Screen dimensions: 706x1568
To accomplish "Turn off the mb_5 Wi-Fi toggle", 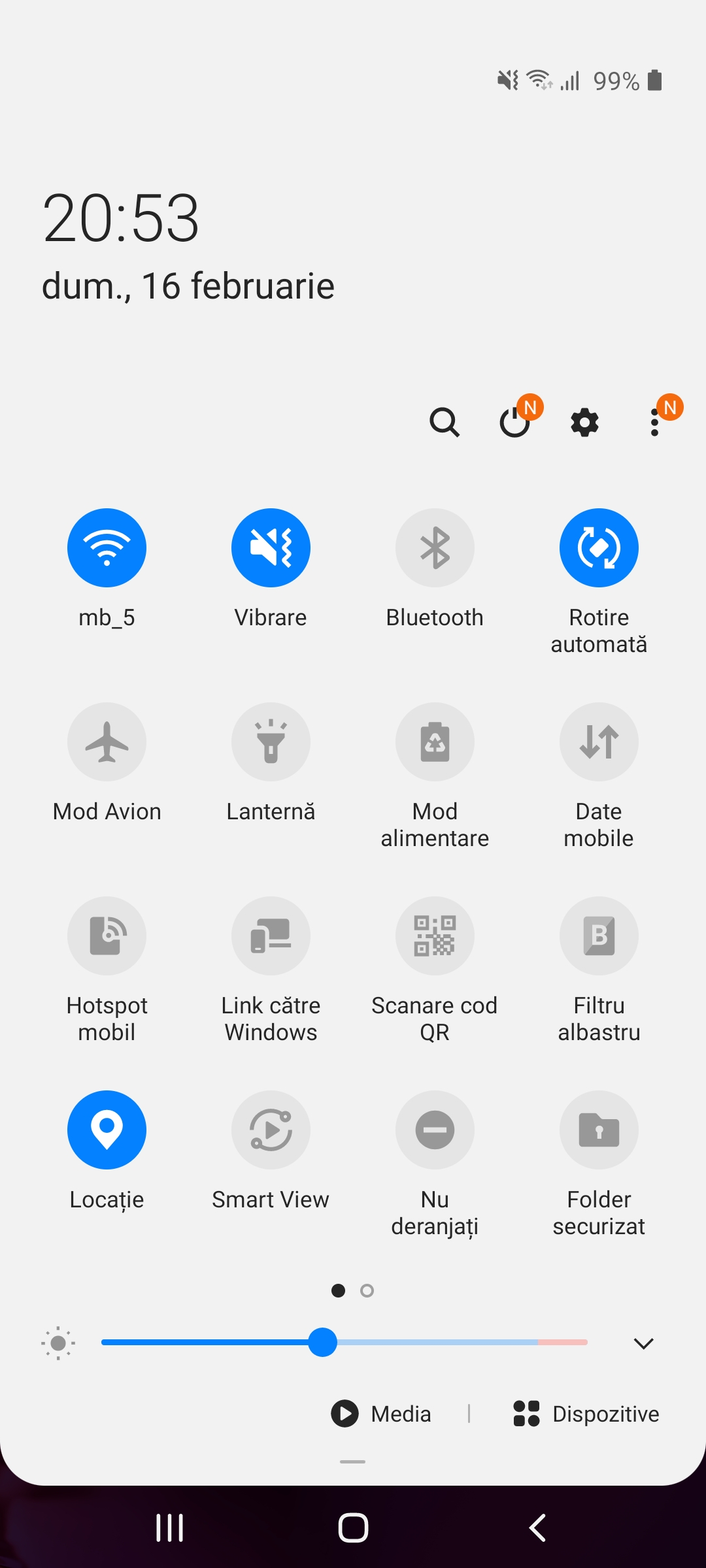I will tap(107, 547).
